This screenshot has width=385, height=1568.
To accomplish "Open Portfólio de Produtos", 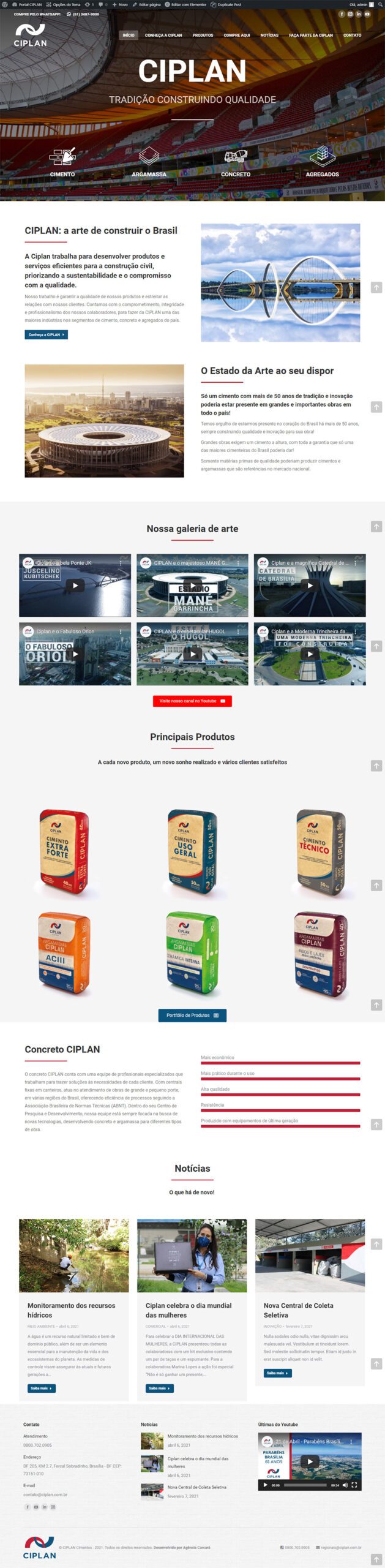I will point(192,1015).
